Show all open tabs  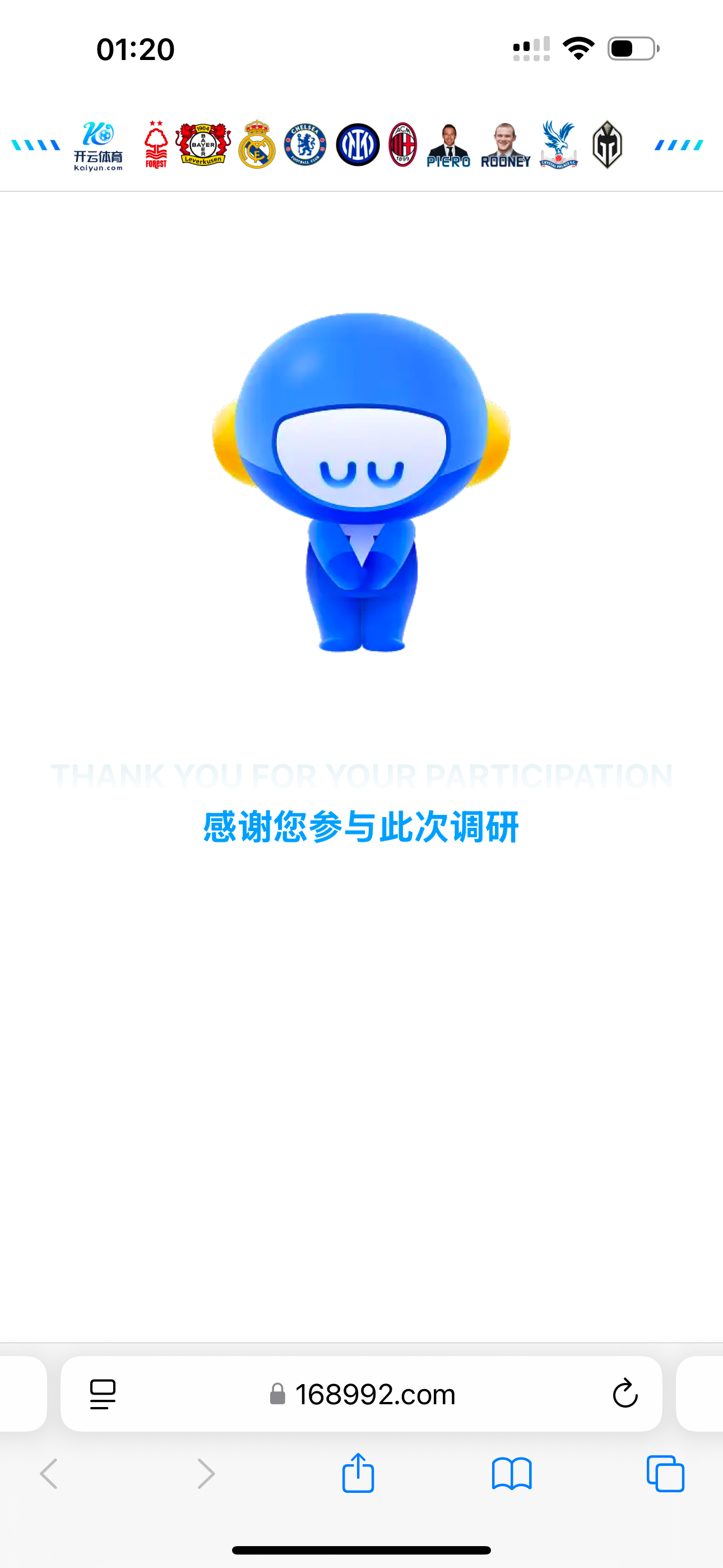tap(665, 1474)
